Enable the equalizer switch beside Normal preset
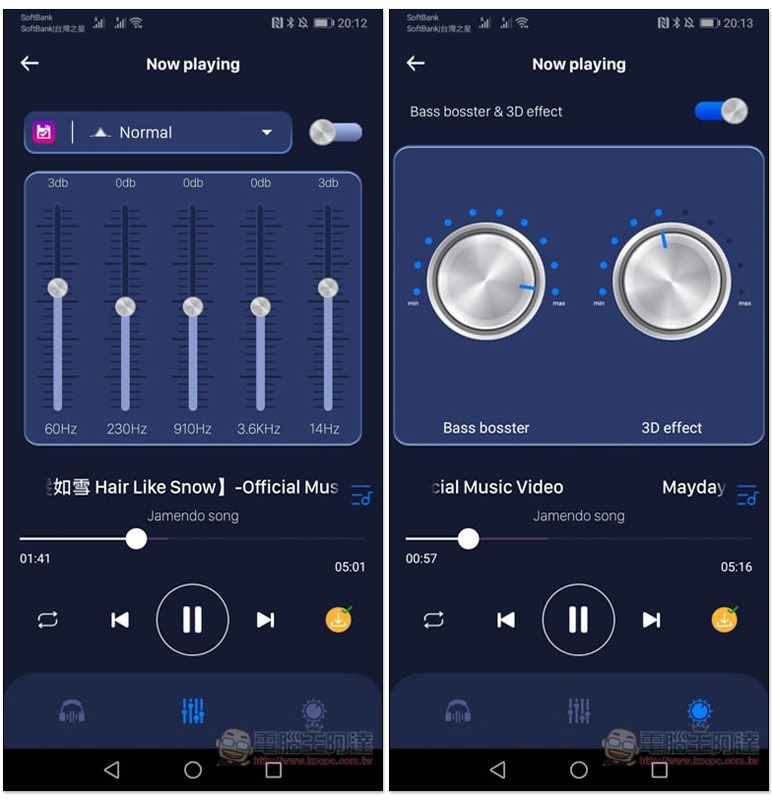The width and height of the screenshot is (772, 800). 335,132
